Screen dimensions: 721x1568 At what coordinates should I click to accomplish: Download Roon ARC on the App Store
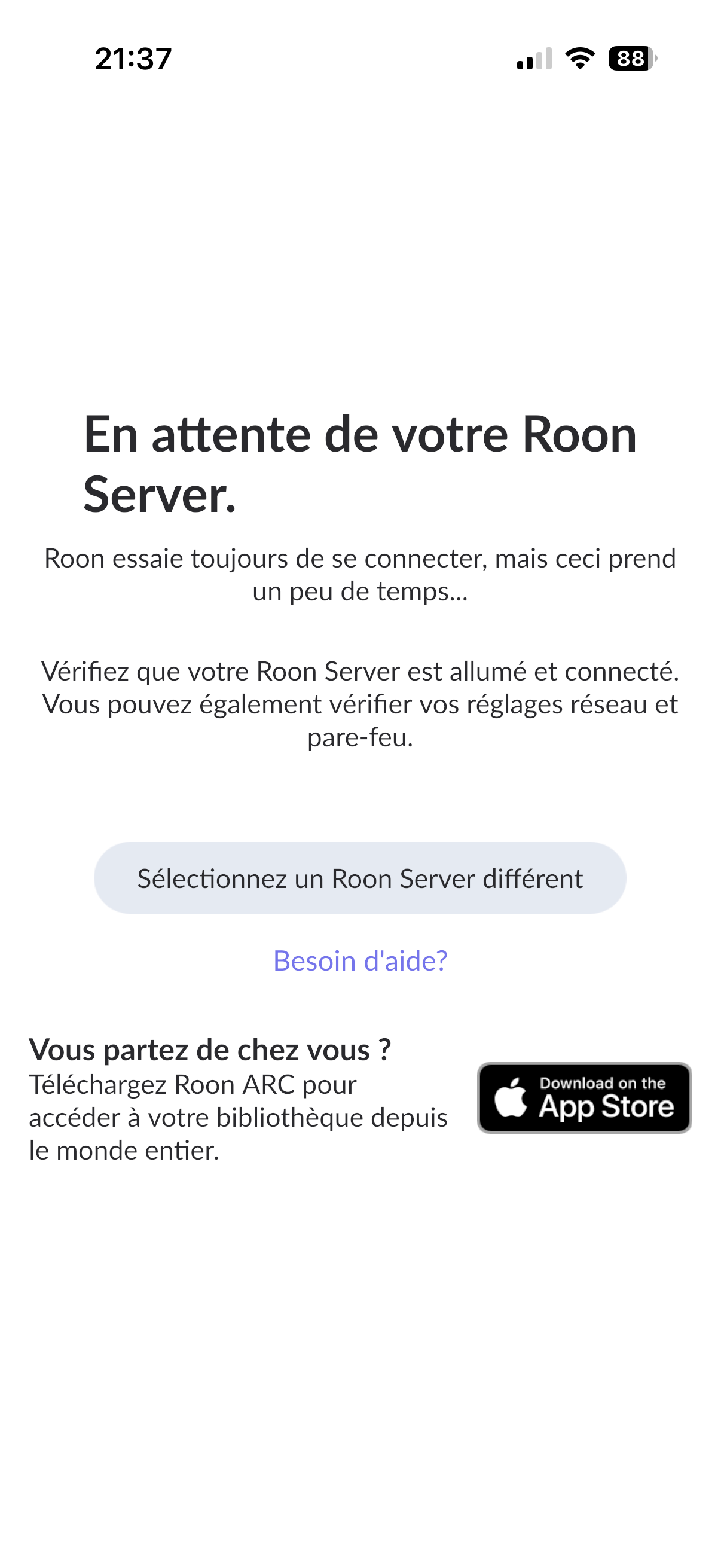584,1097
